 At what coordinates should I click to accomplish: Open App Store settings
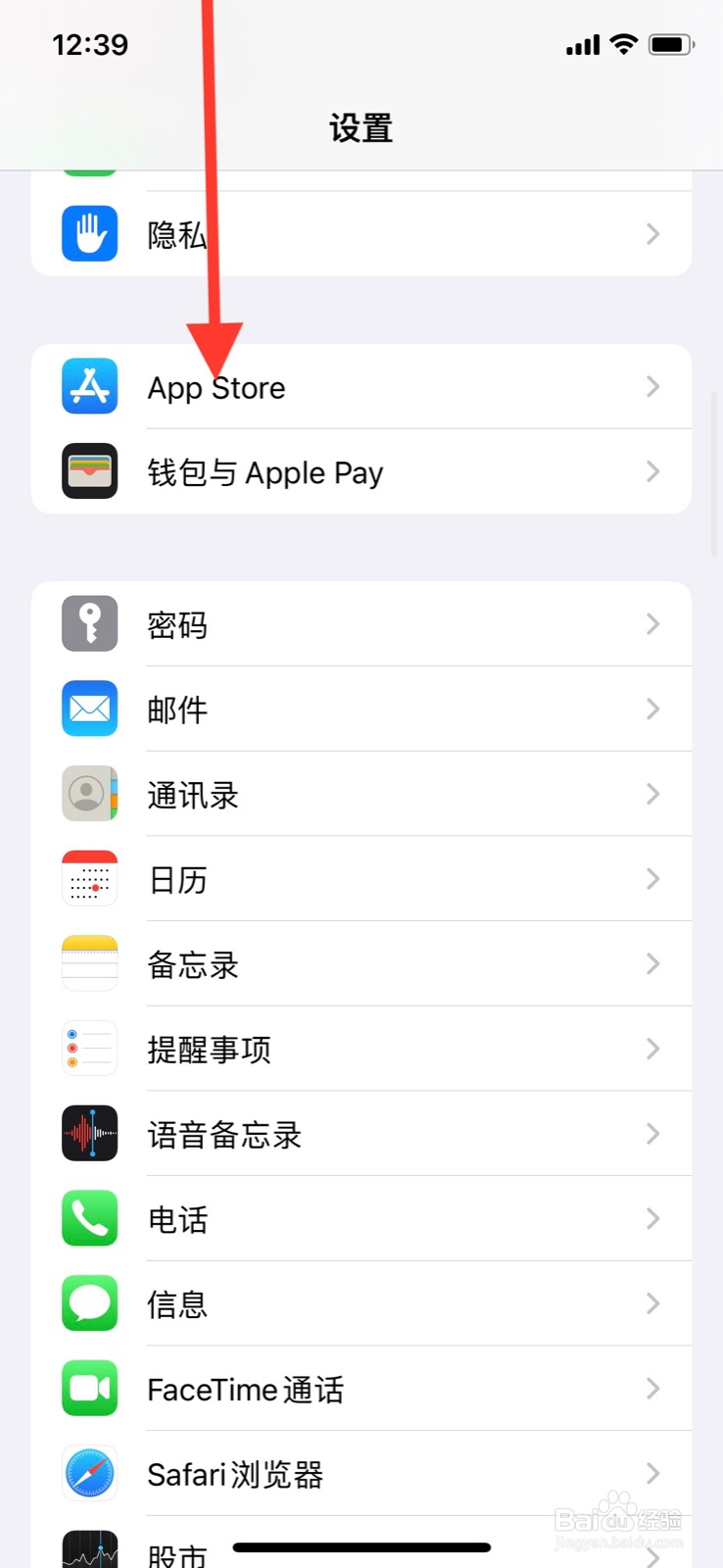click(361, 386)
